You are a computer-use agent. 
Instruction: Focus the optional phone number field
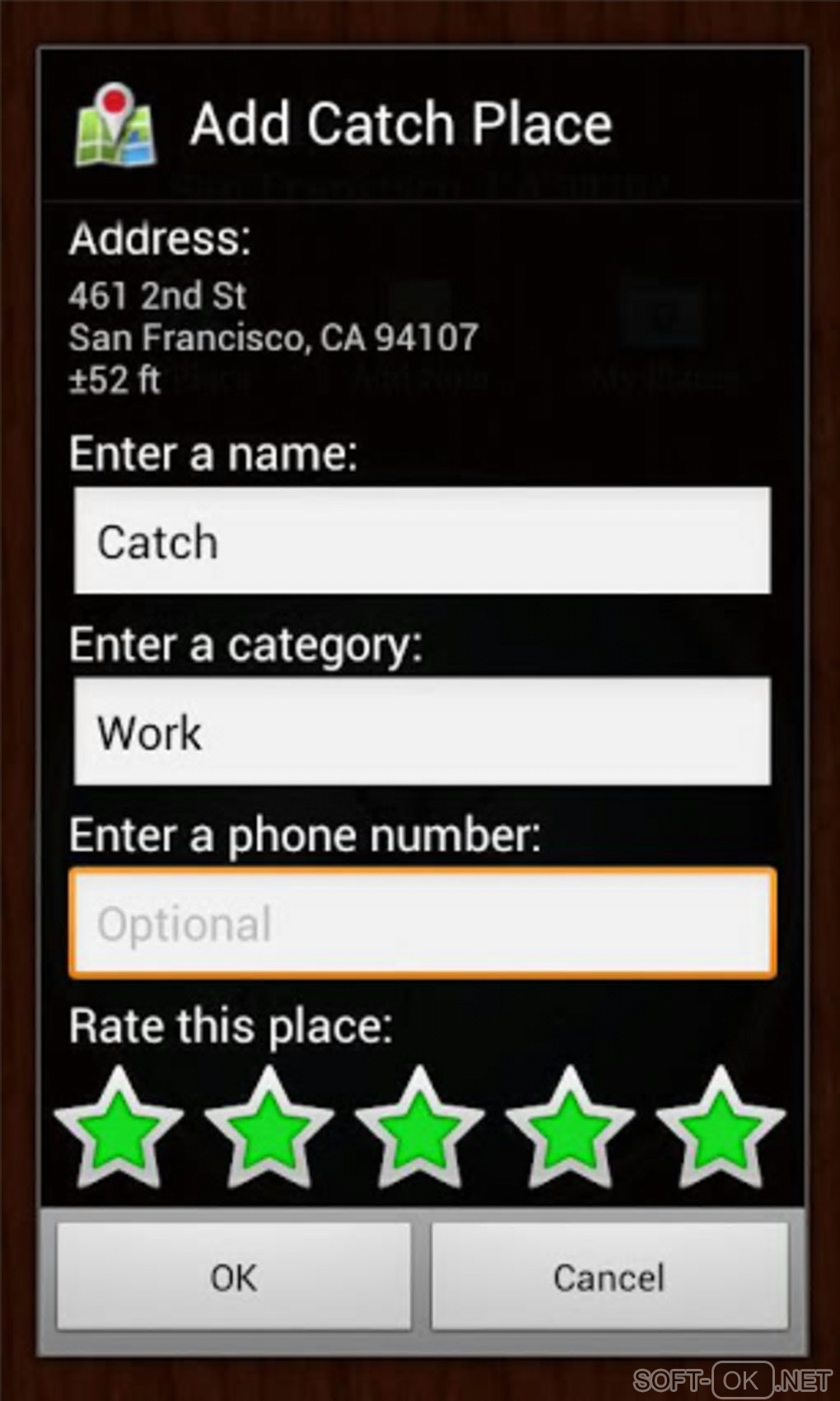422,923
